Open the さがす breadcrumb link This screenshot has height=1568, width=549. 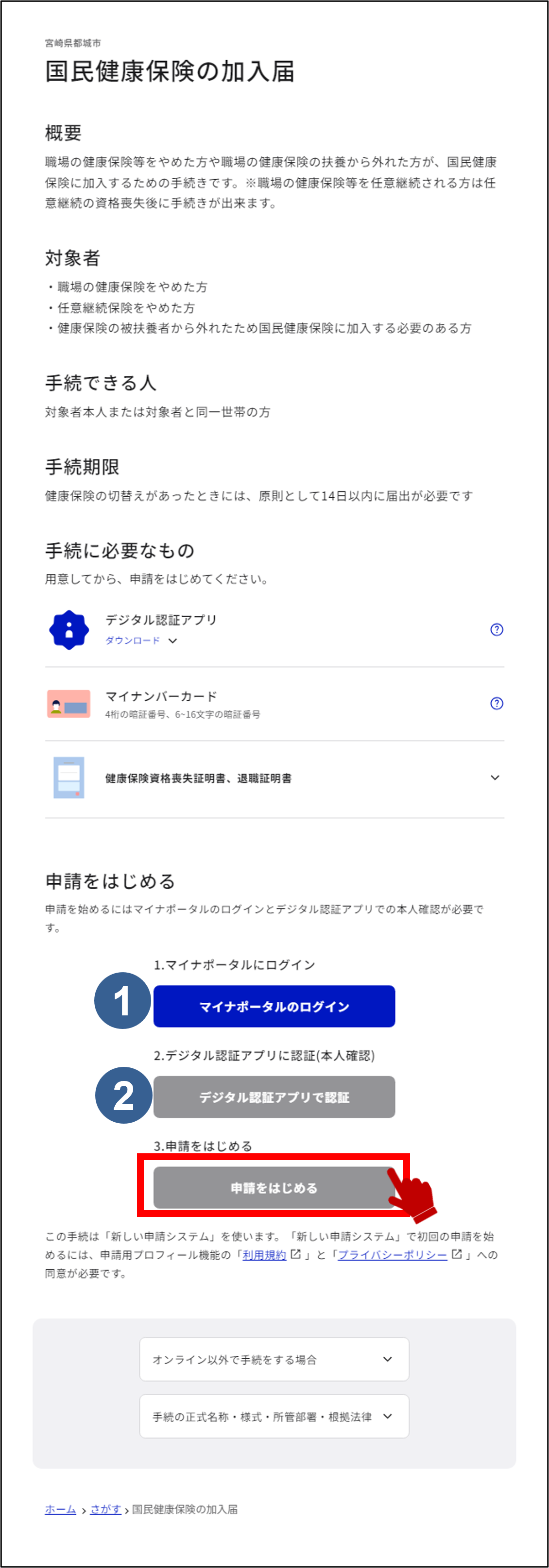(x=105, y=1509)
